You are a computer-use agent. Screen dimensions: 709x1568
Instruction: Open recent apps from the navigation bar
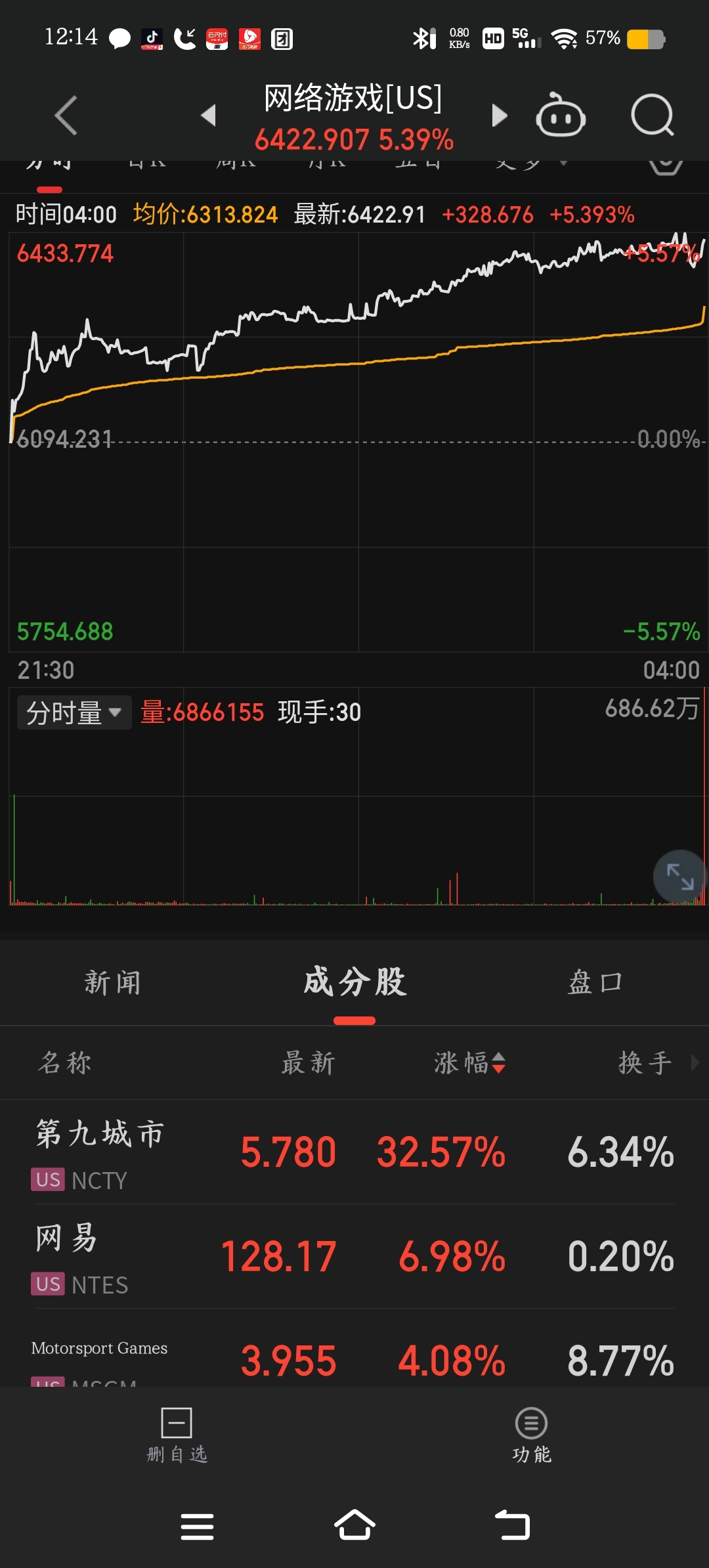tap(197, 1526)
